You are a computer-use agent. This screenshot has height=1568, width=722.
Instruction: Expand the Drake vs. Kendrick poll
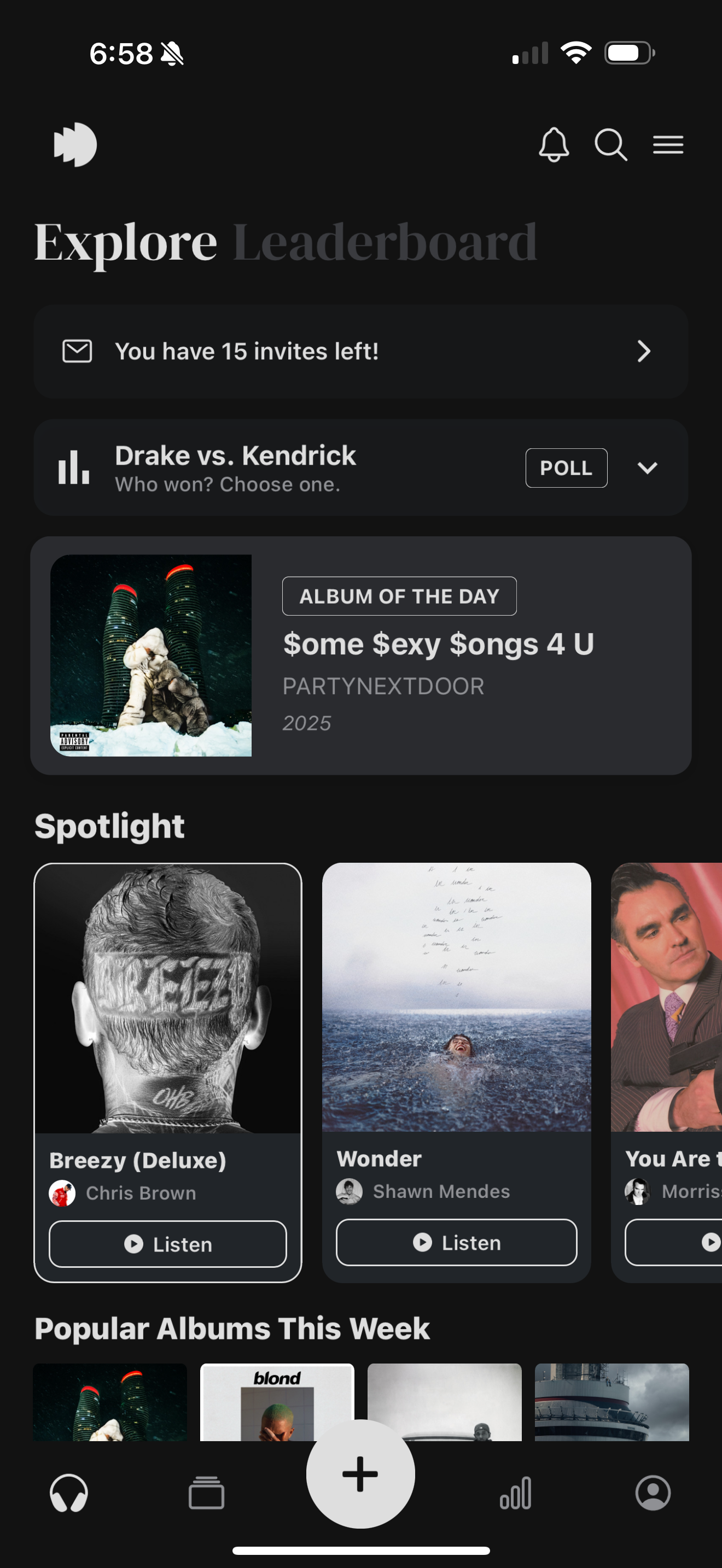647,467
